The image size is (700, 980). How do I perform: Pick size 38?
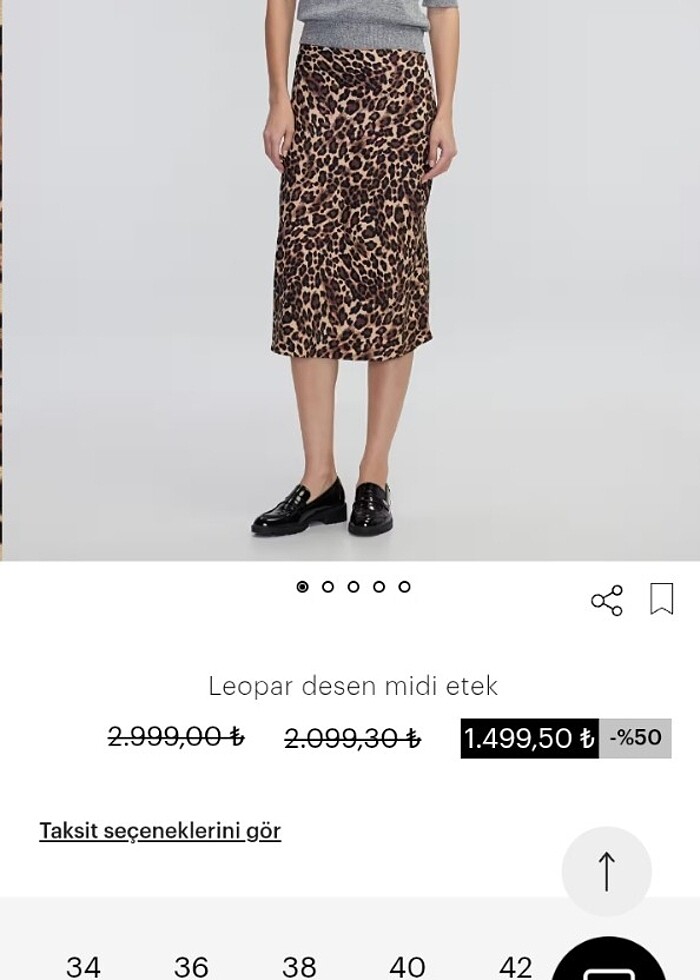[299, 966]
